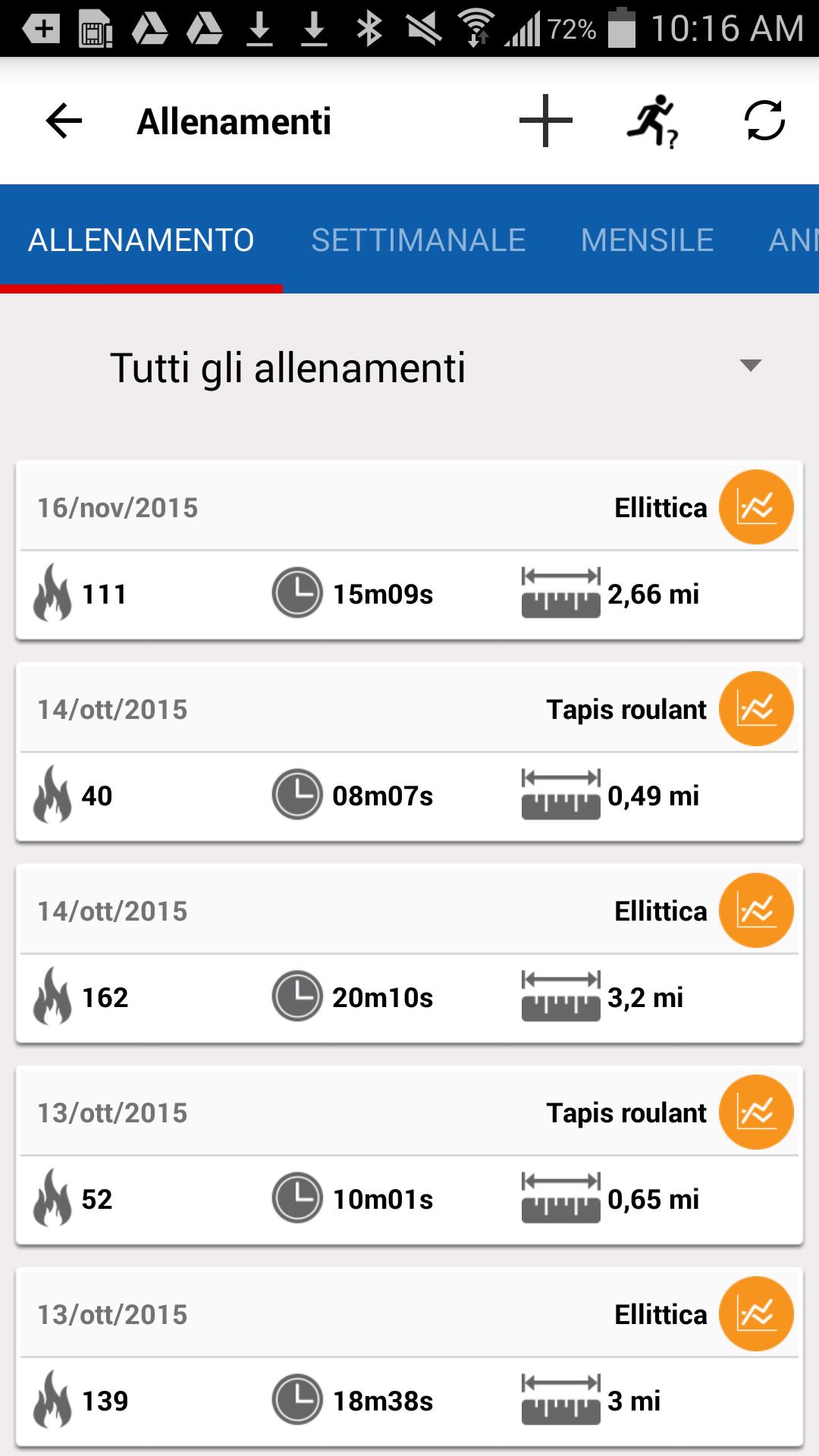The width and height of the screenshot is (819, 1456).
Task: Switch to the MENSILE tab
Action: [x=647, y=240]
